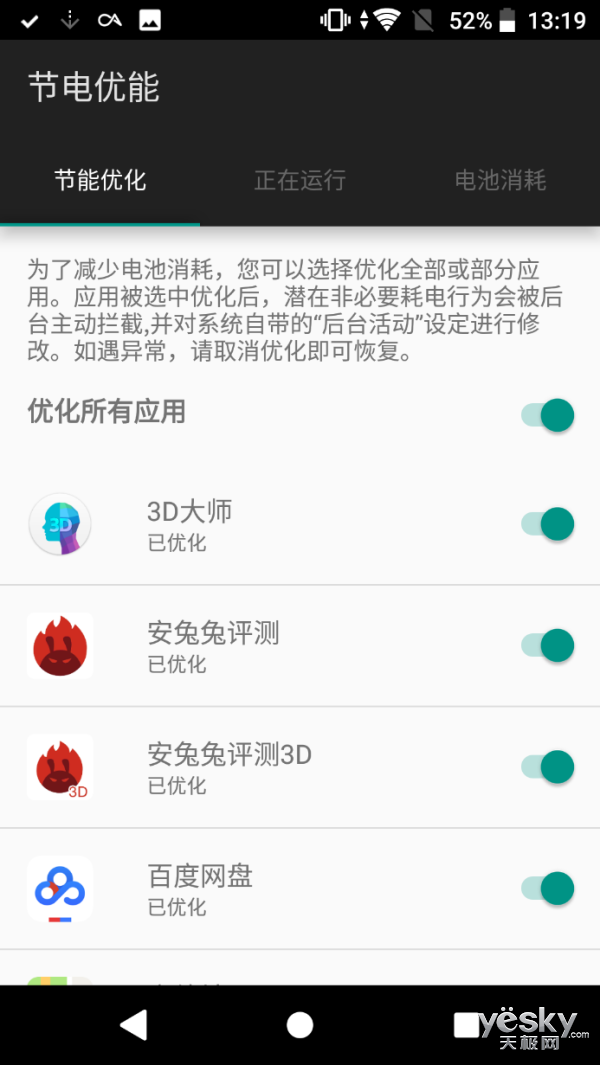Disable optimization for 3D大师
The image size is (600, 1065).
(548, 523)
